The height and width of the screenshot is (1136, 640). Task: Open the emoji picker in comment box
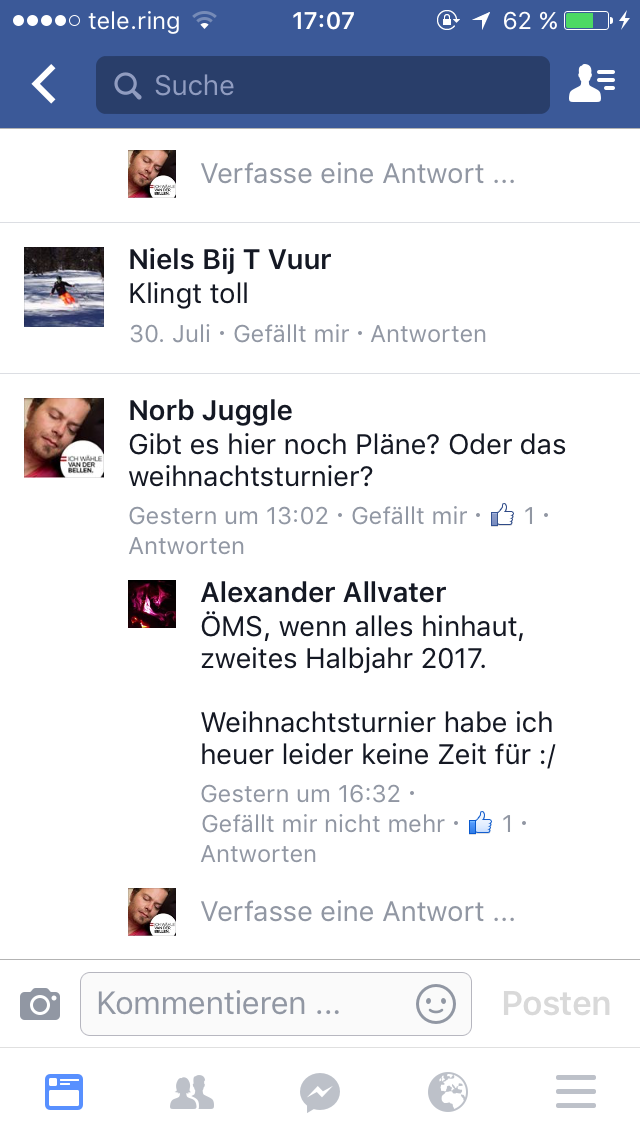coord(436,1003)
